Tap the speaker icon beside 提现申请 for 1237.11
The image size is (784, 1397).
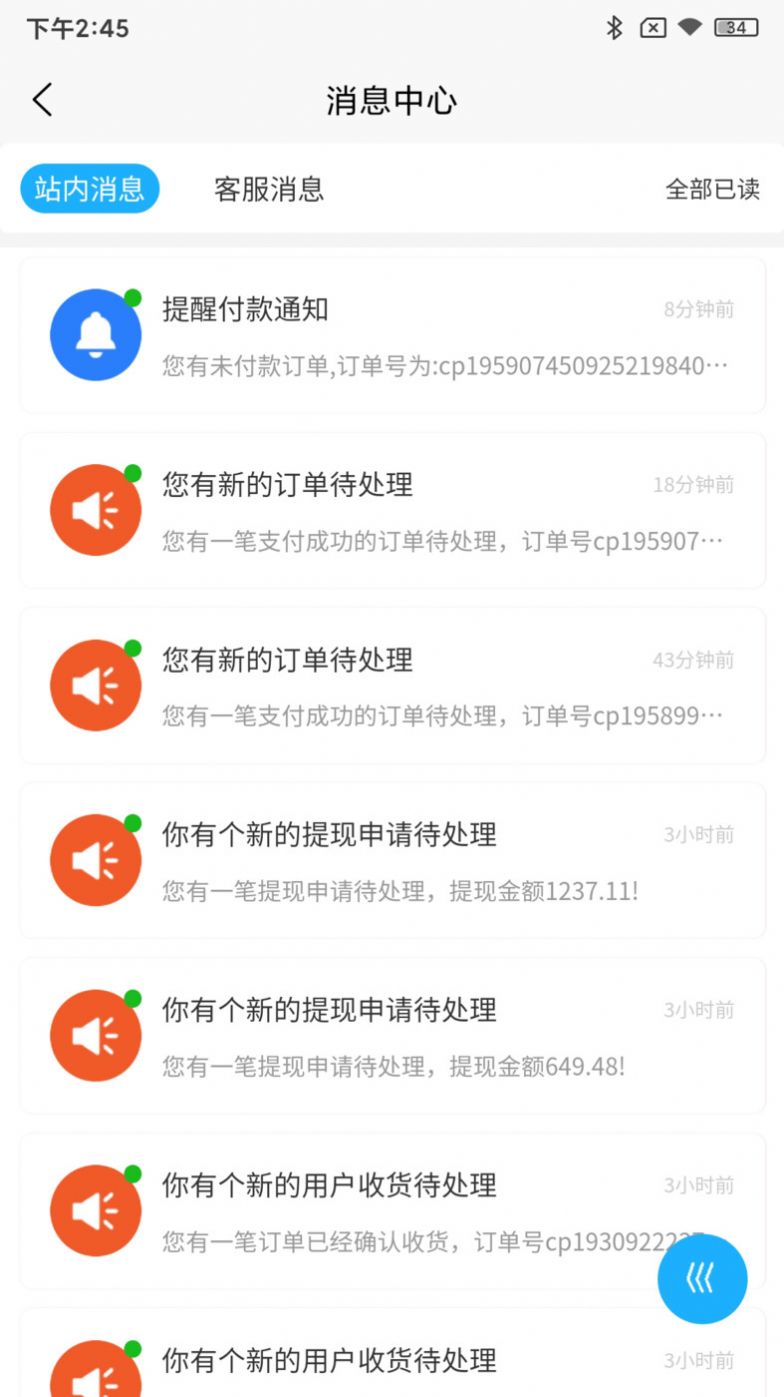[x=95, y=860]
